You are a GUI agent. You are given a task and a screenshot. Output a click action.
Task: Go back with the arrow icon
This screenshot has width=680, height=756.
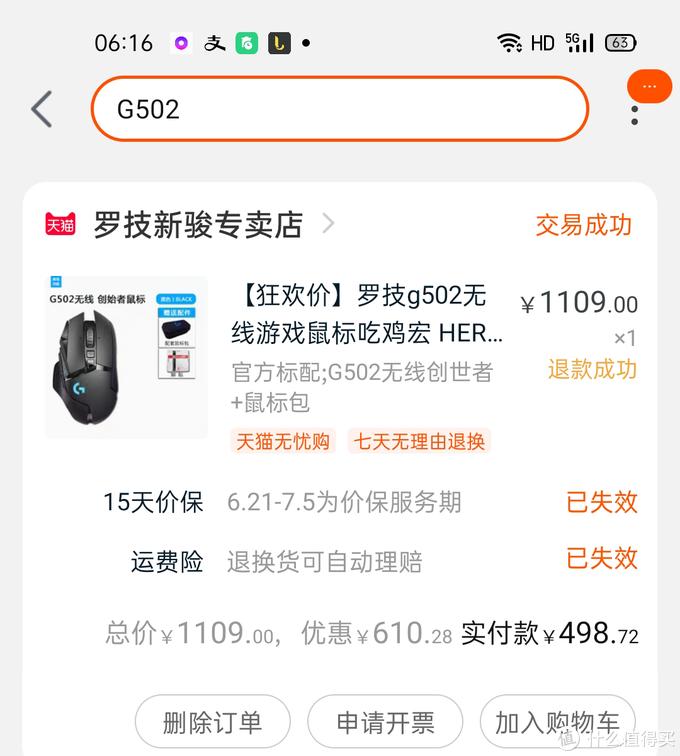41,109
